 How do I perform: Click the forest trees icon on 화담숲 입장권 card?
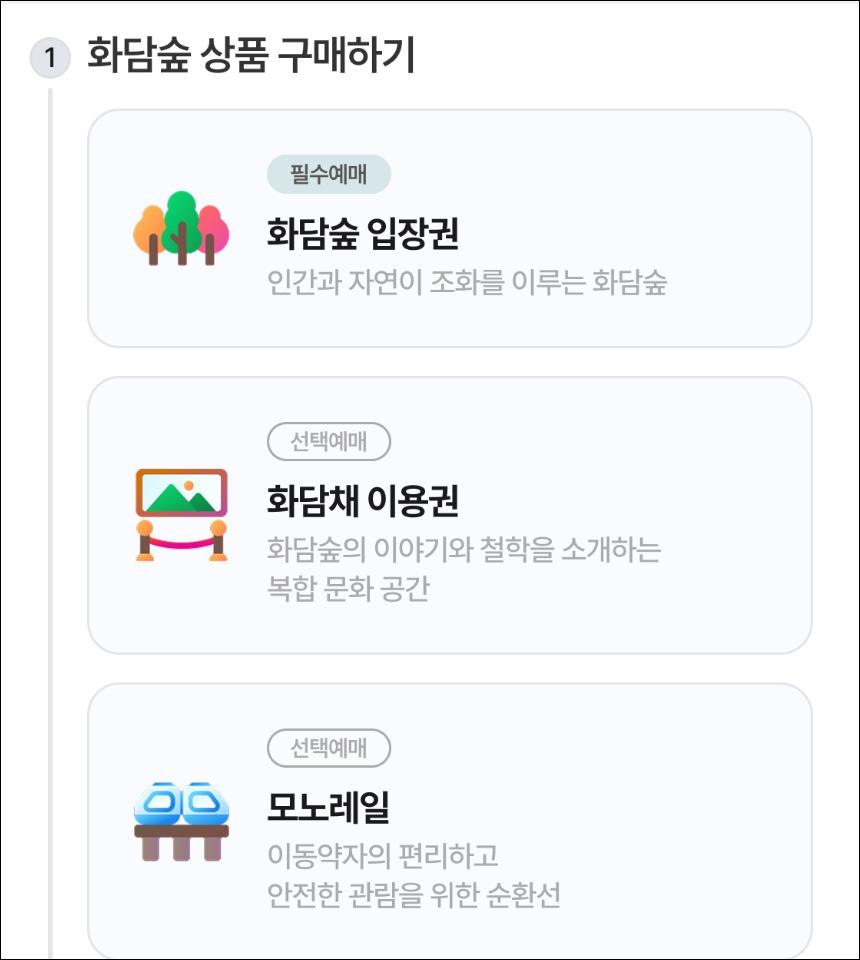[x=180, y=230]
